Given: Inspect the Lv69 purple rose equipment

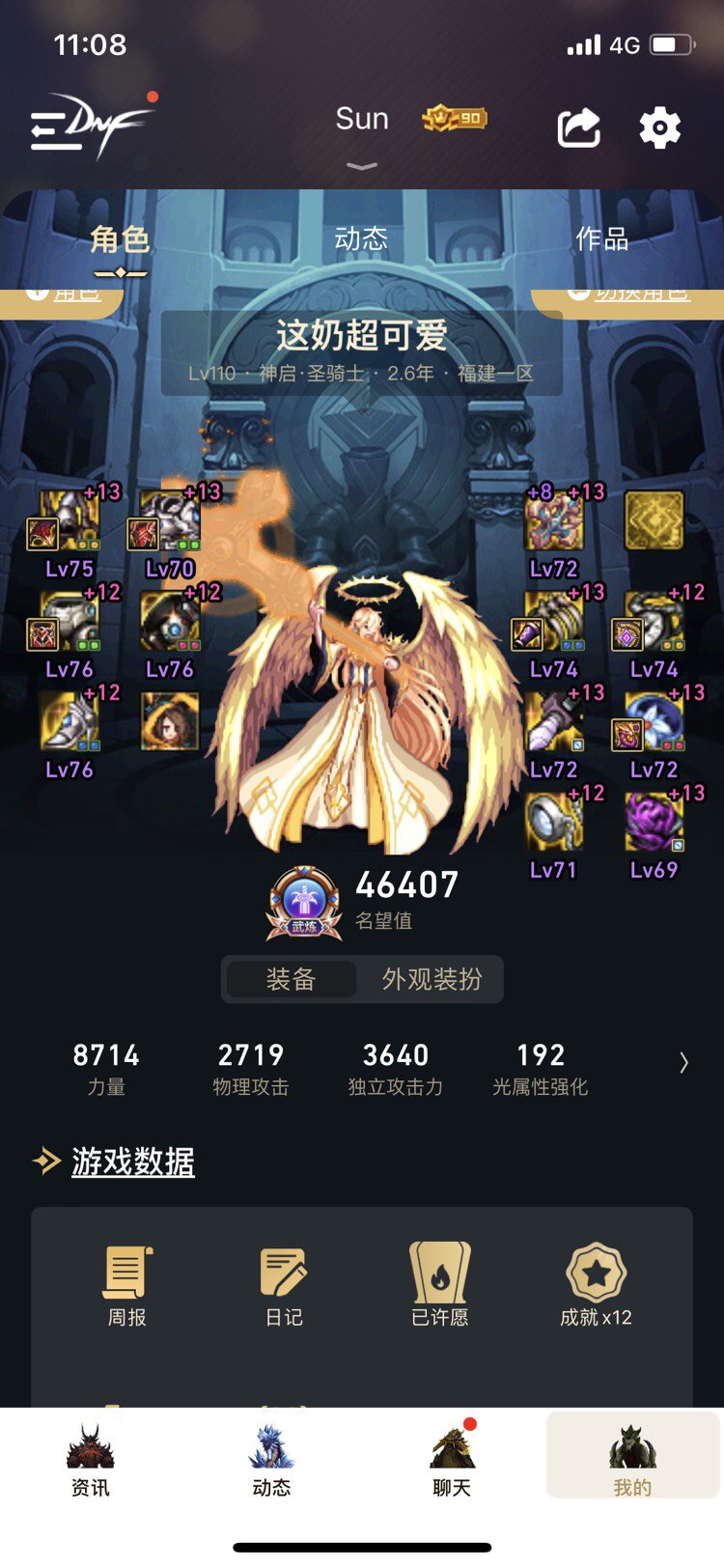Looking at the screenshot, I should coord(654,823).
